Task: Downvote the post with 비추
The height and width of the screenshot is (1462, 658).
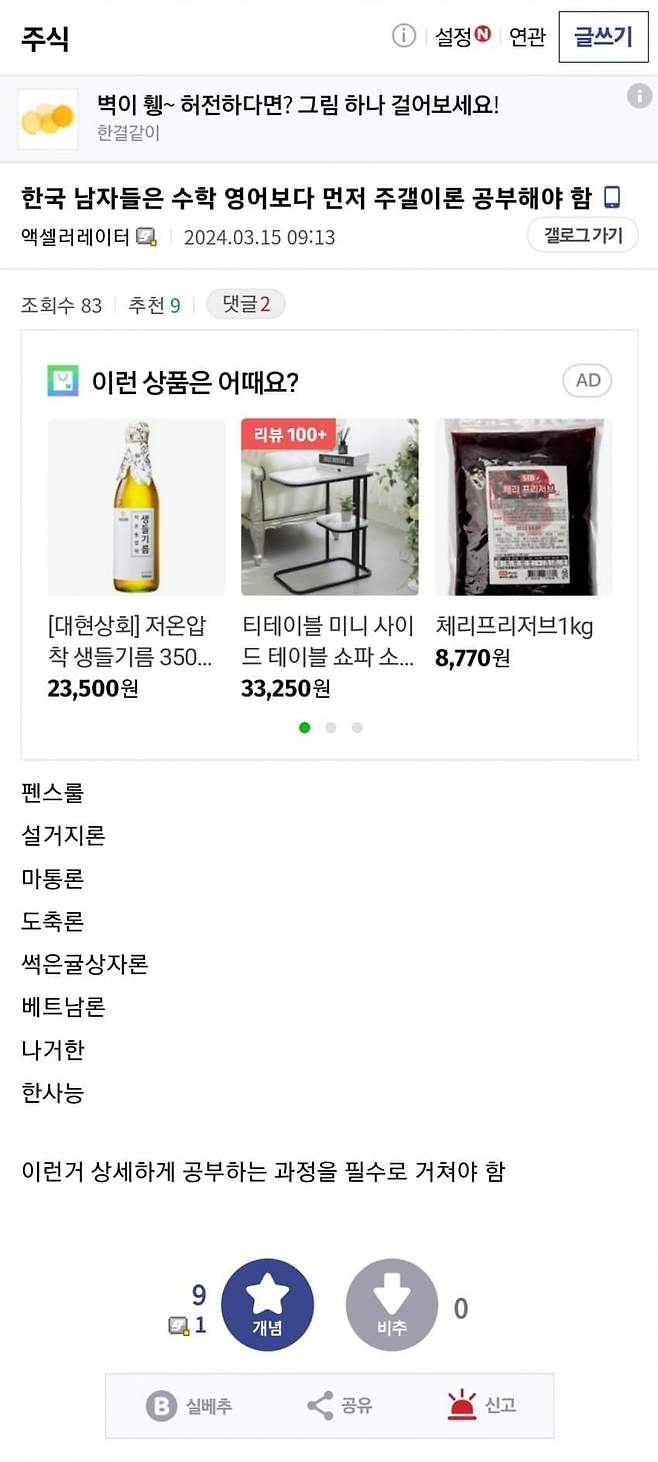Action: coord(391,1304)
